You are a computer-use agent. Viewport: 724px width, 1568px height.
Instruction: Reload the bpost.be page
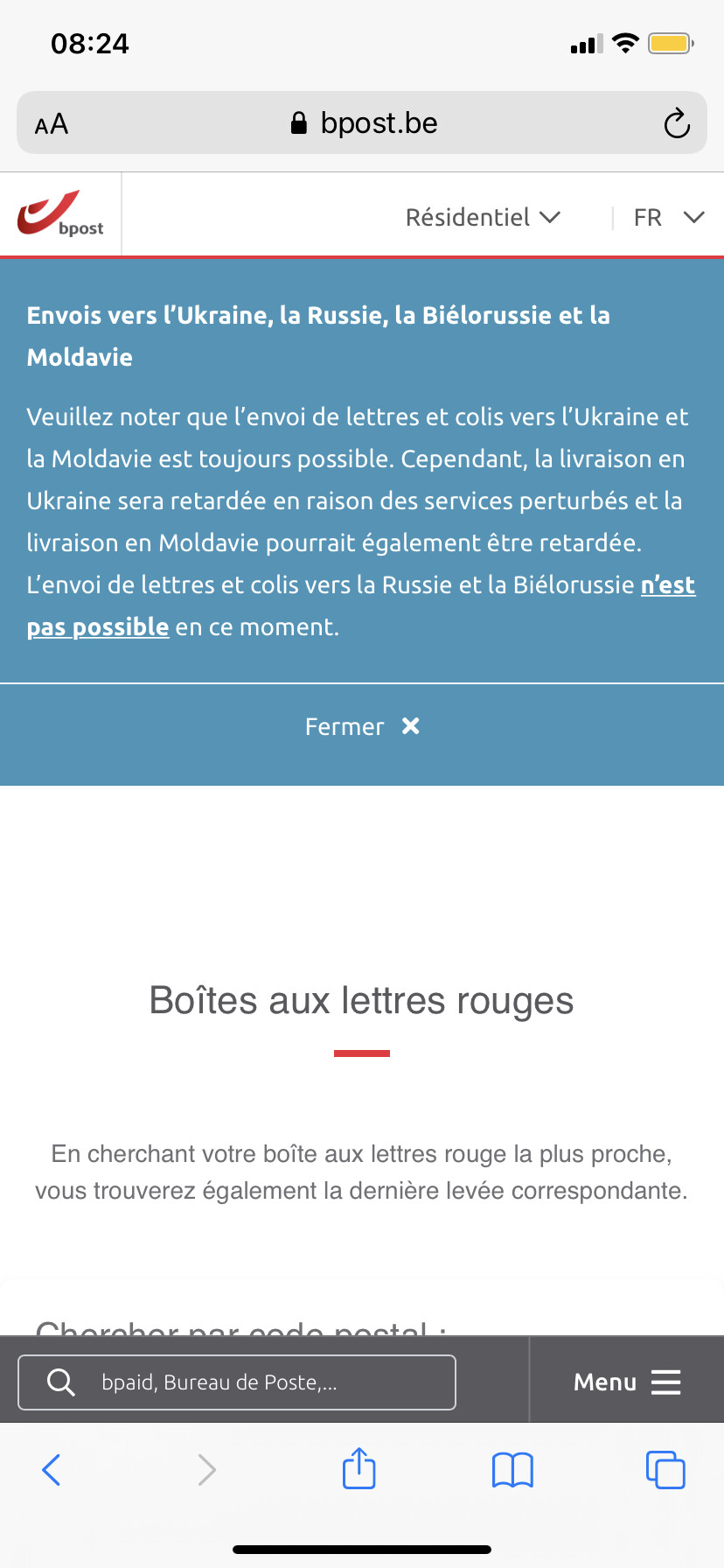677,123
